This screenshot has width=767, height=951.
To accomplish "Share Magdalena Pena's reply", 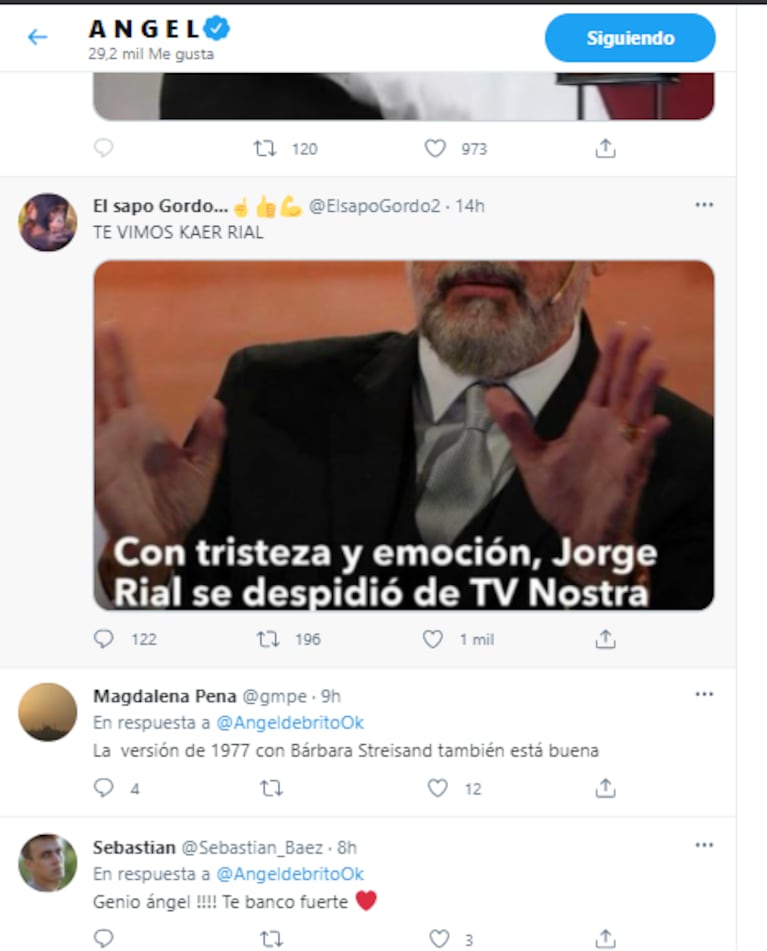I will click(605, 788).
